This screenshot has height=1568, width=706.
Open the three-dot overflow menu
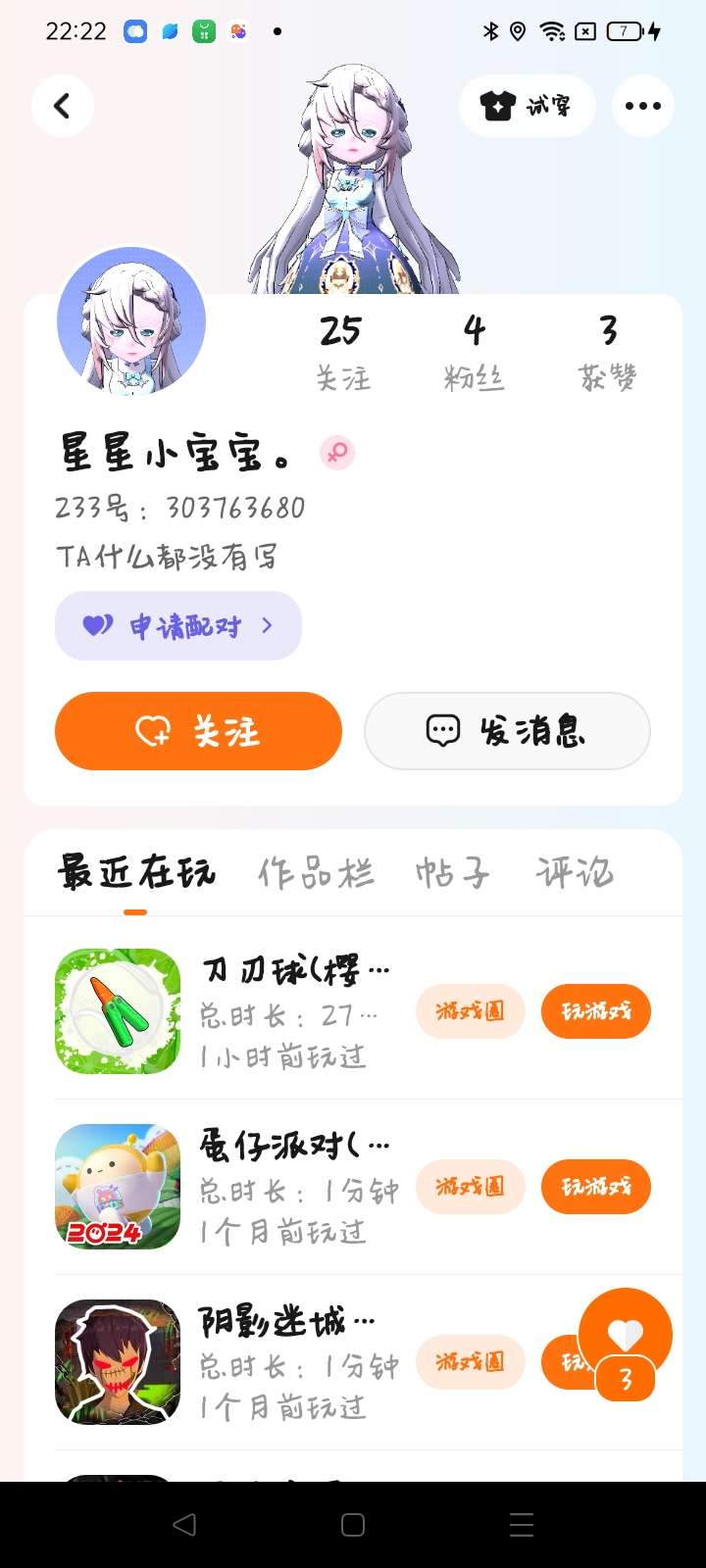click(x=643, y=106)
